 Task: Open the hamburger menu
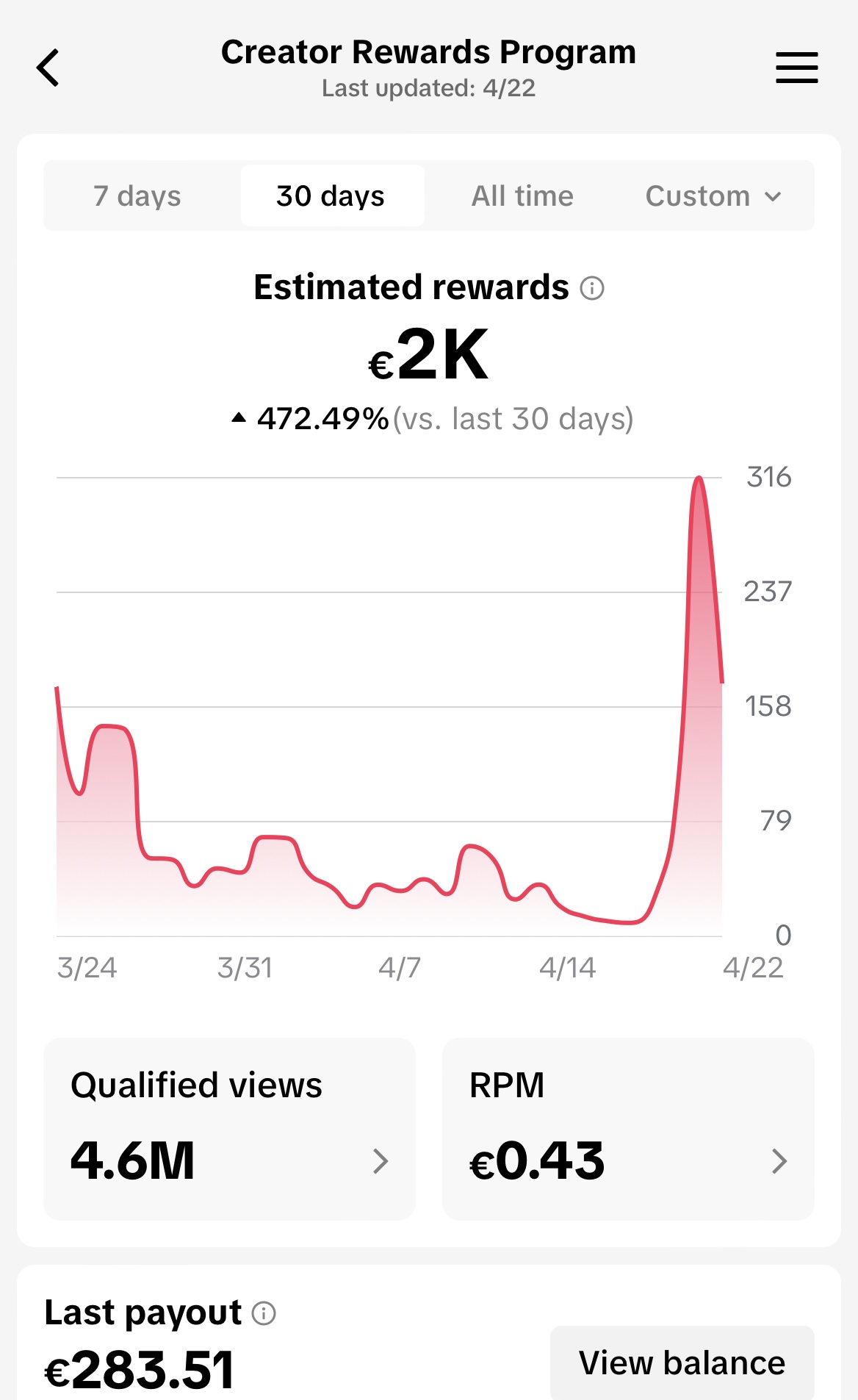click(796, 68)
